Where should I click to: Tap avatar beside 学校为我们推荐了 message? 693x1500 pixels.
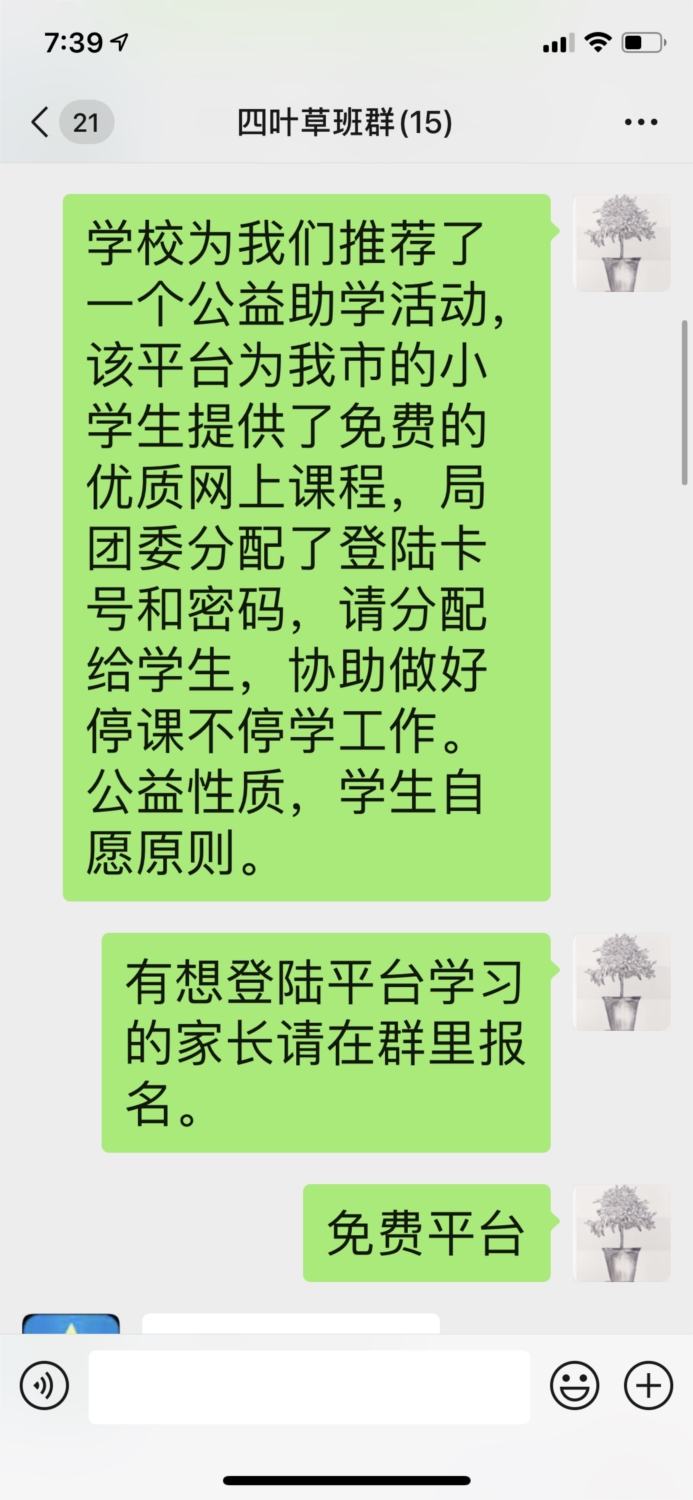621,243
